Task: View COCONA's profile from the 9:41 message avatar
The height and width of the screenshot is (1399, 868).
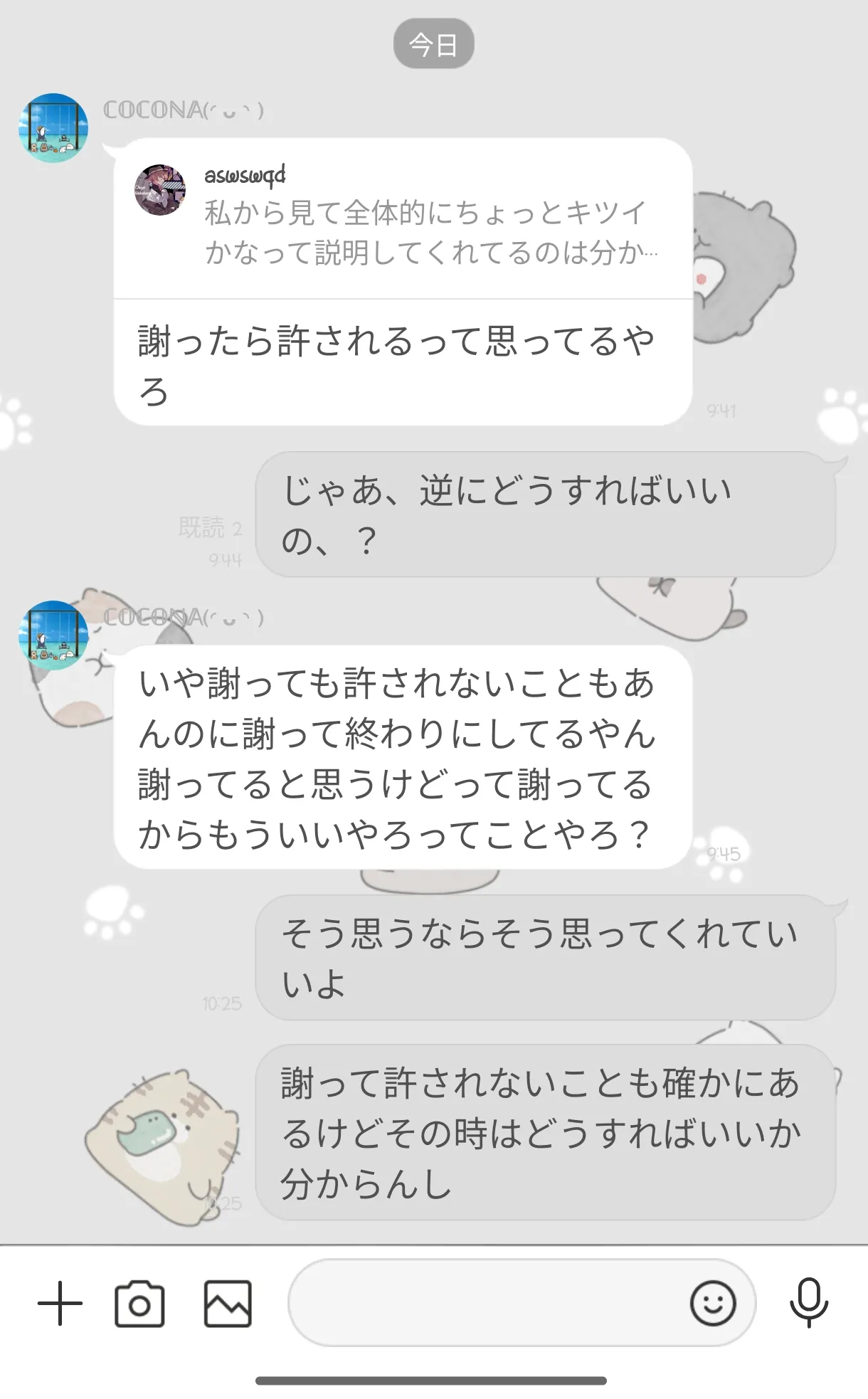Action: pos(53,128)
